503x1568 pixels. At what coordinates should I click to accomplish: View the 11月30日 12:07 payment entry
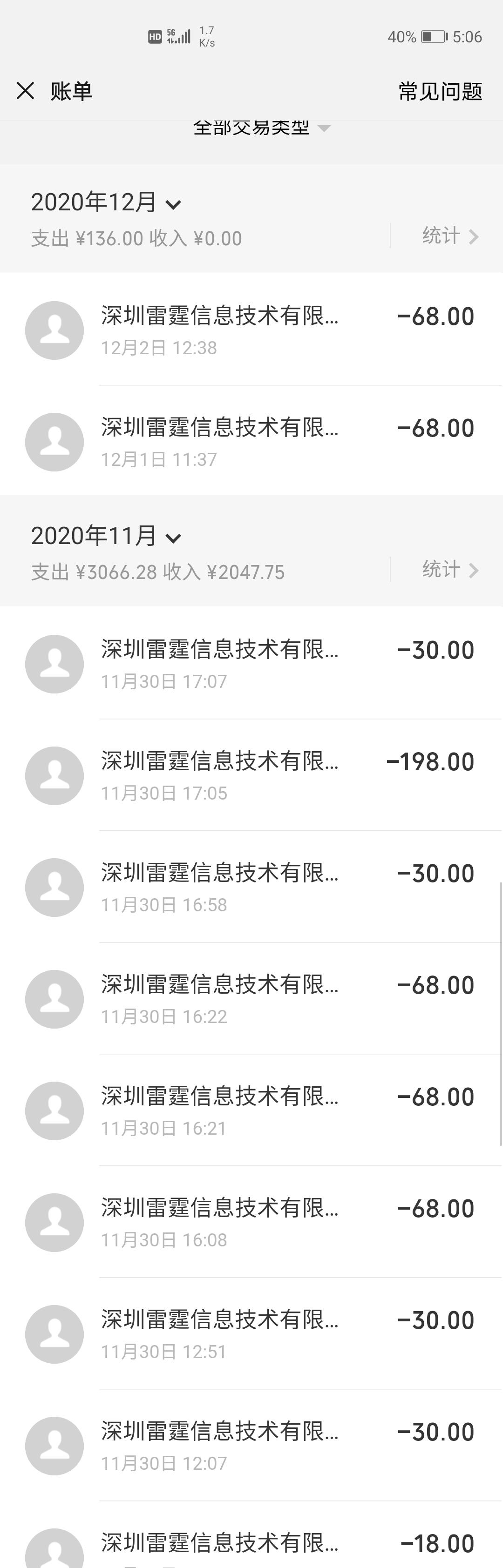(251, 1445)
